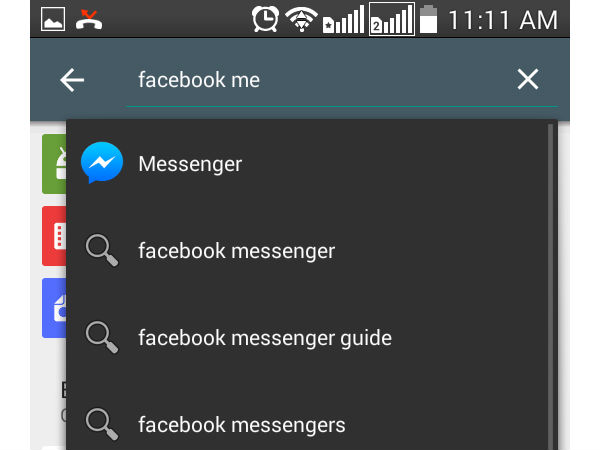Select 'facebook messenger' suggestion
Screen dimensions: 600x450
(x=236, y=250)
